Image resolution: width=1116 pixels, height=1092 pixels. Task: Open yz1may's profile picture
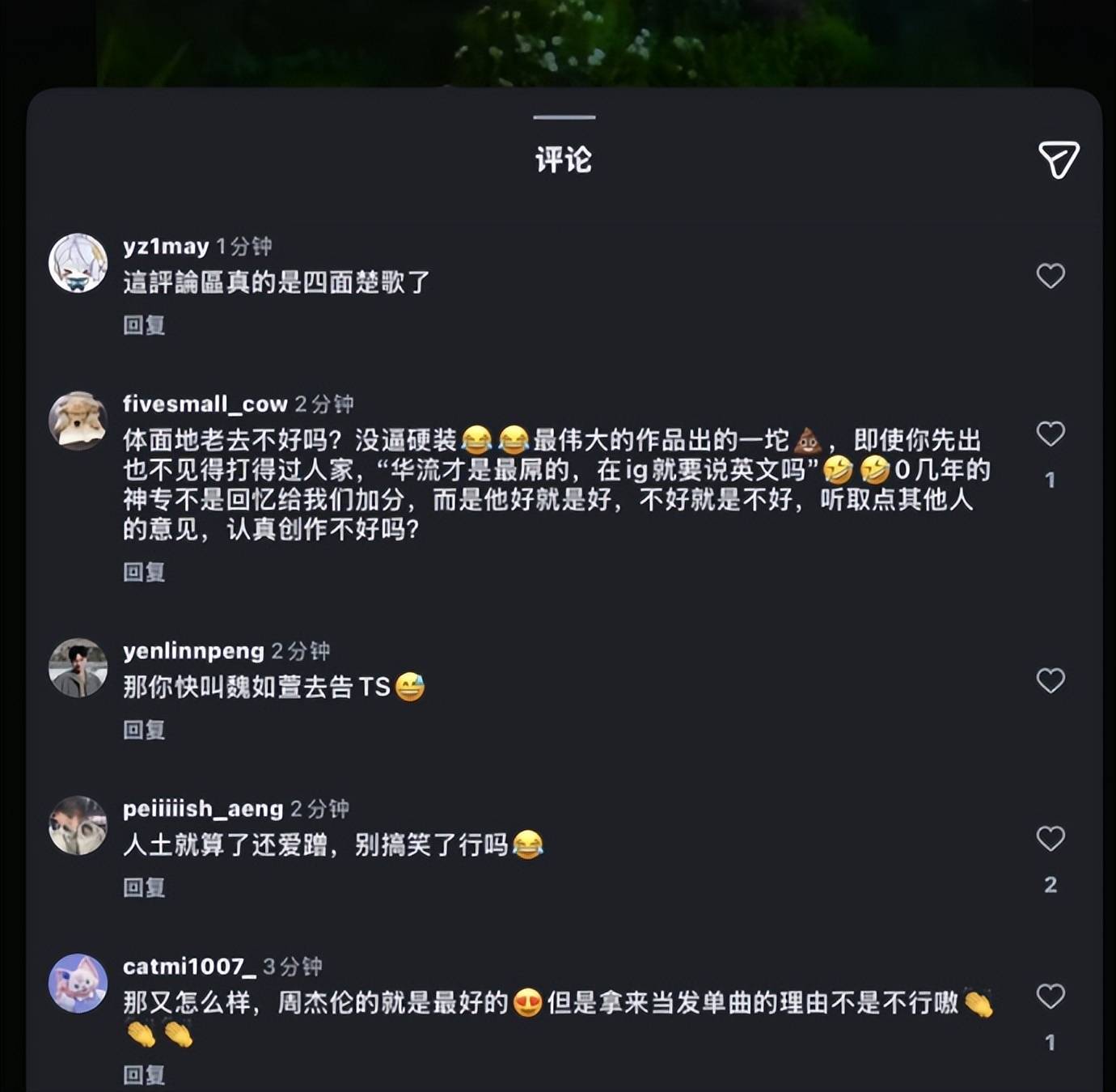[x=78, y=263]
